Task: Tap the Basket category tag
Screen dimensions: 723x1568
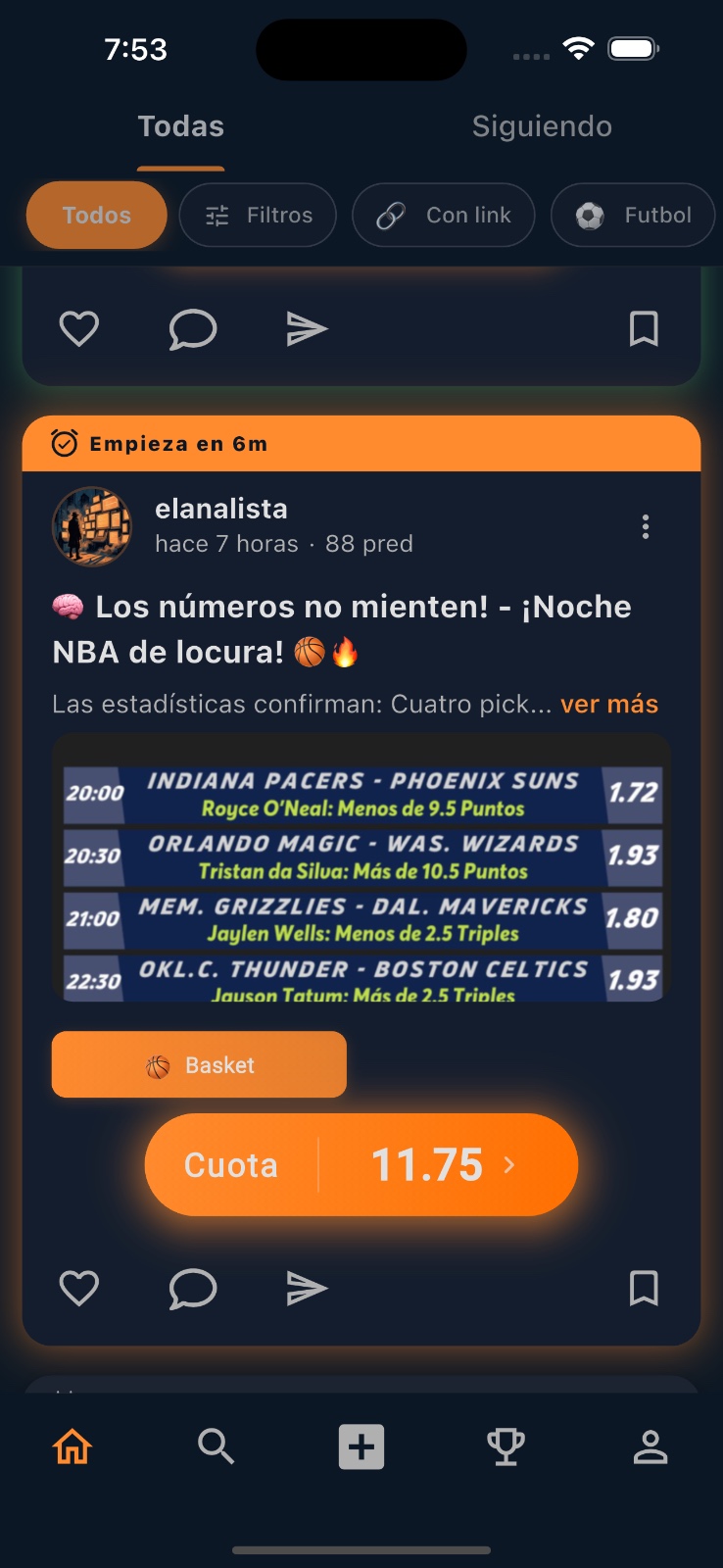Action: [x=199, y=1065]
